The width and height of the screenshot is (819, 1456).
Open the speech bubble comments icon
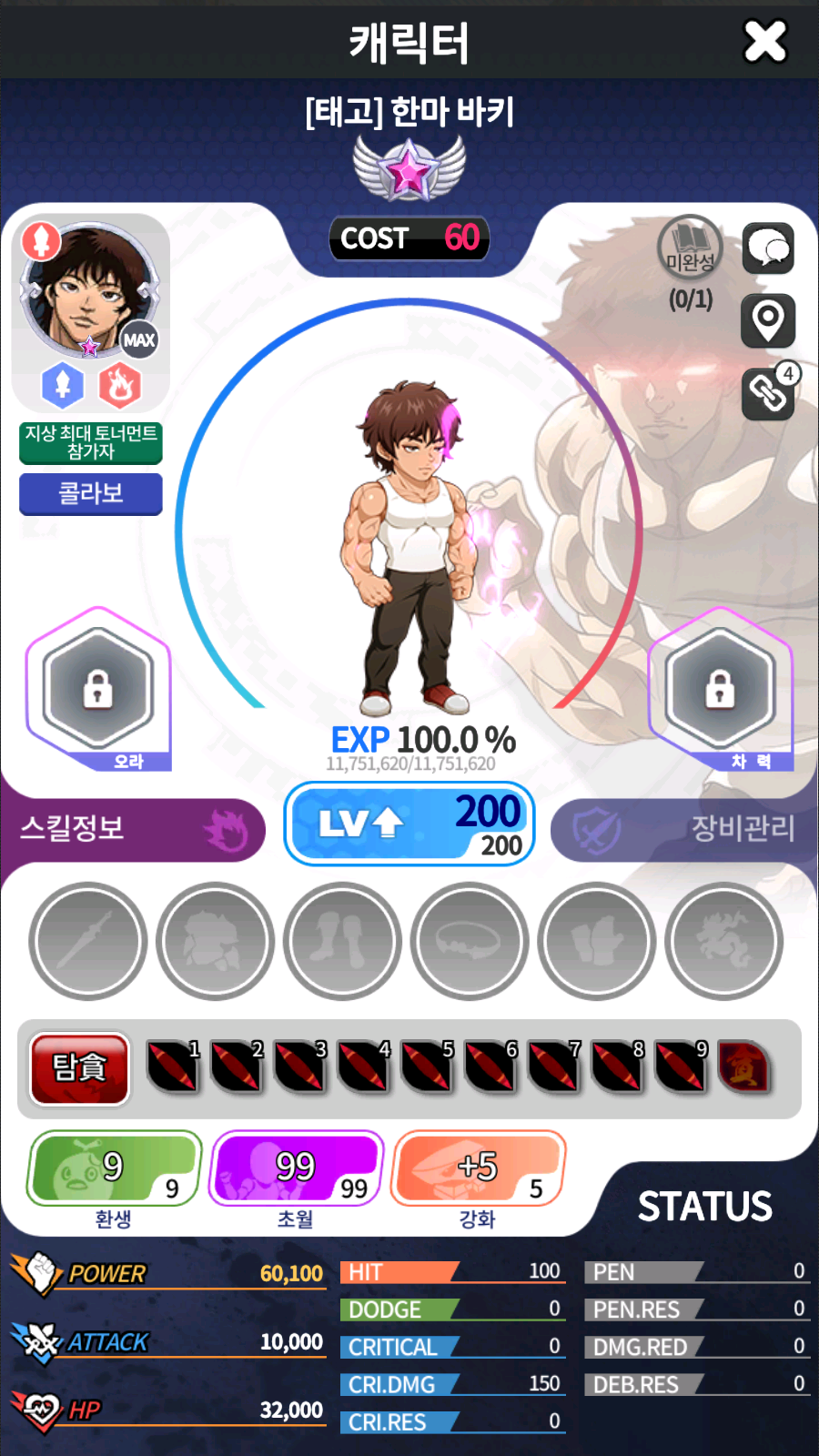(768, 248)
